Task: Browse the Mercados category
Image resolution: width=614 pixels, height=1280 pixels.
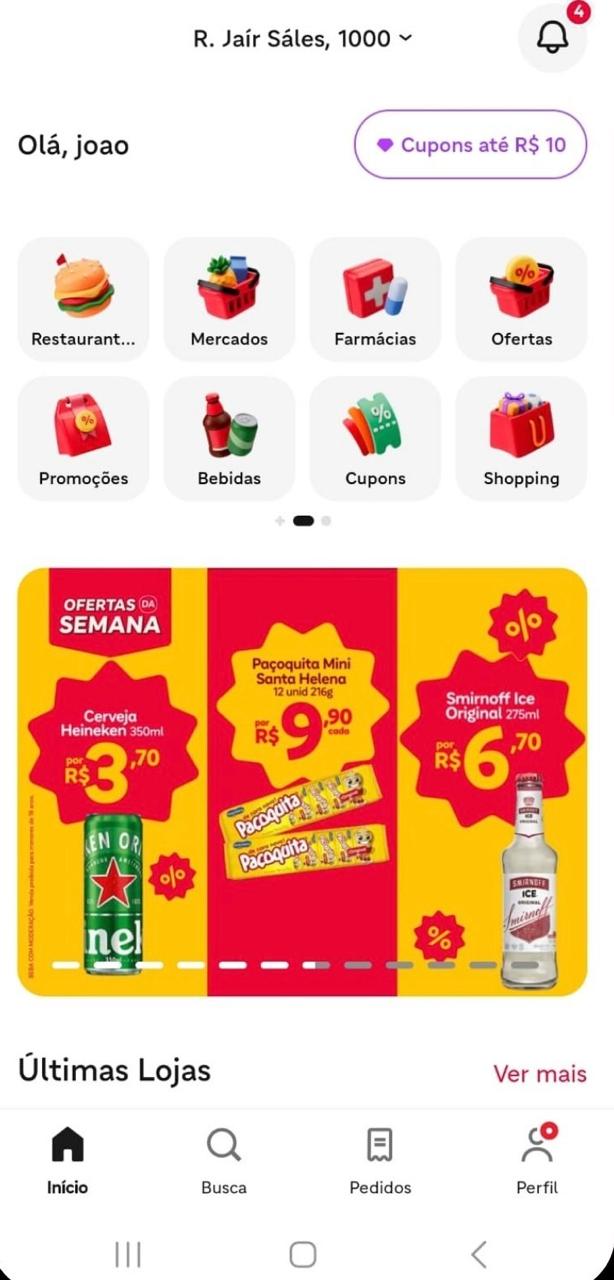Action: (x=229, y=299)
